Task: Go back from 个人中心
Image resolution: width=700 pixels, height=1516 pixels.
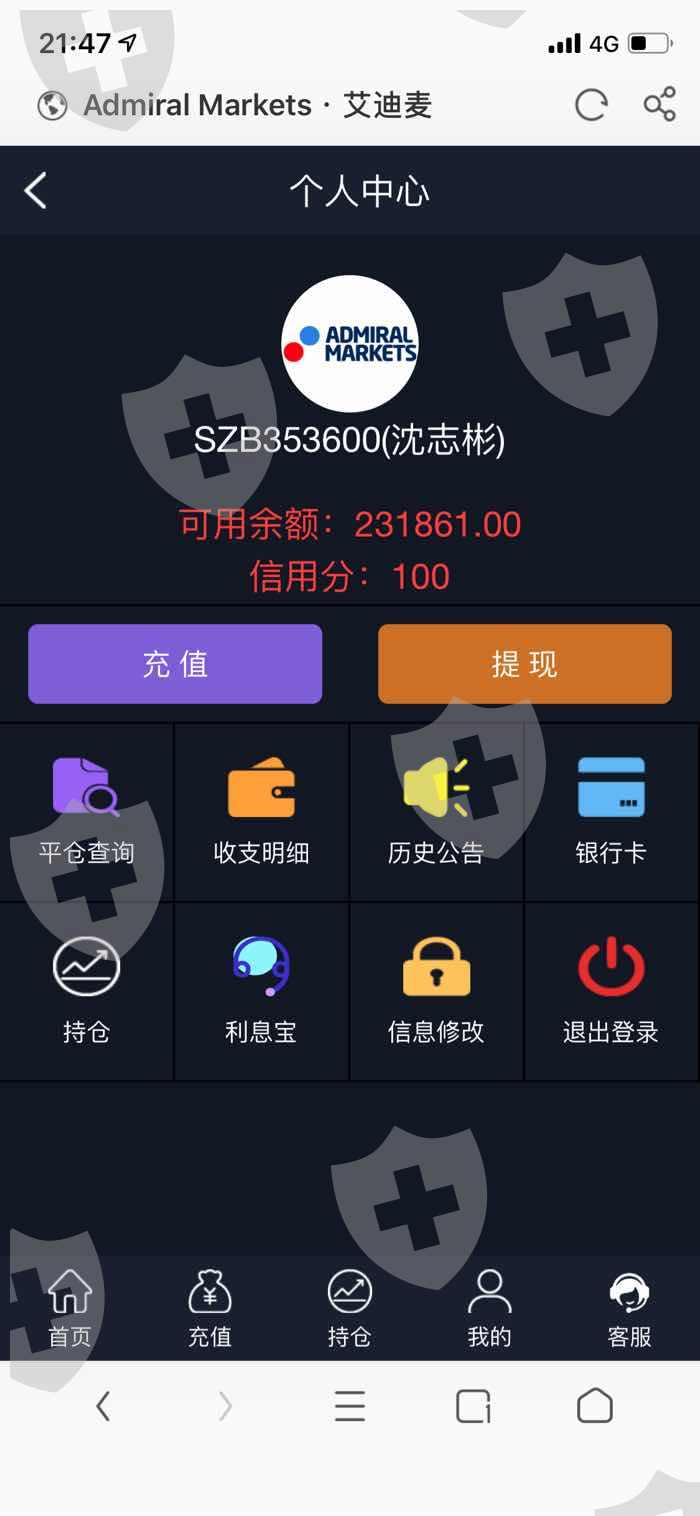Action: [x=36, y=190]
